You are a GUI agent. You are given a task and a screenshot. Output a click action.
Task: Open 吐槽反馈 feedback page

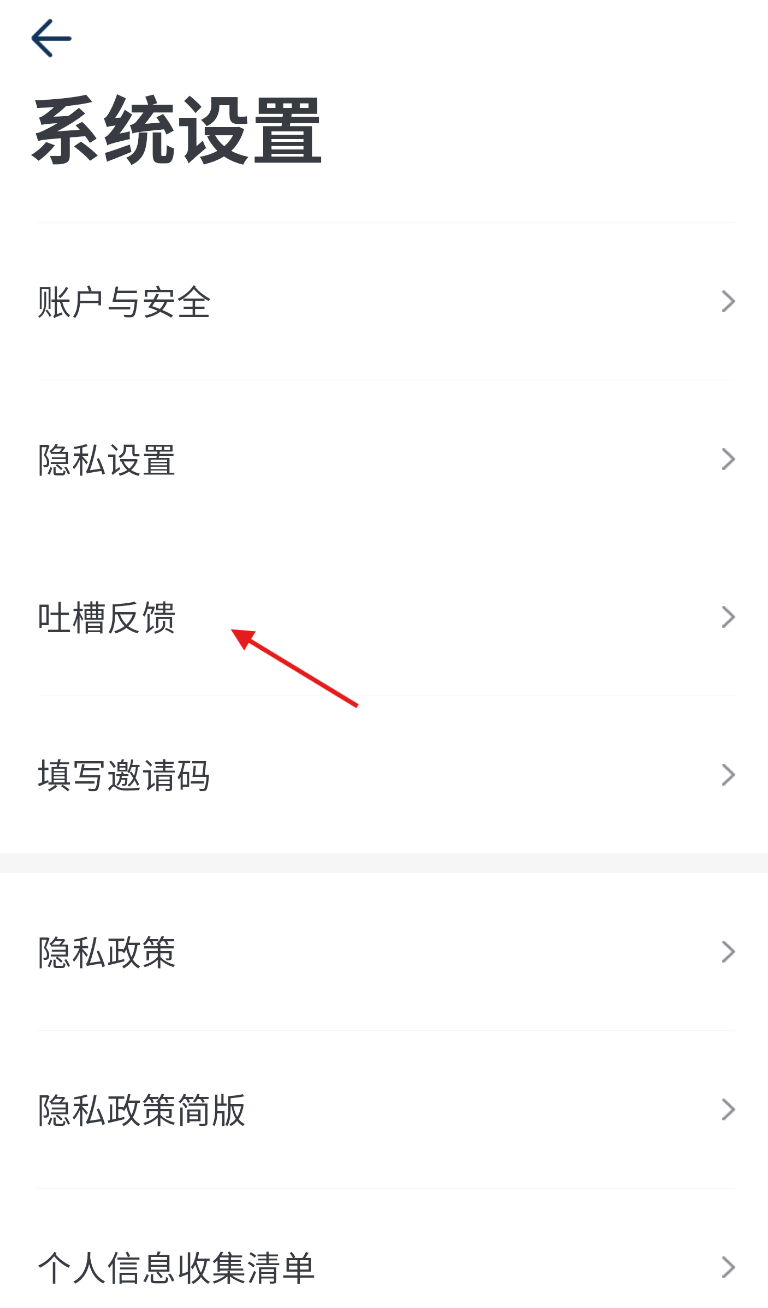point(384,618)
